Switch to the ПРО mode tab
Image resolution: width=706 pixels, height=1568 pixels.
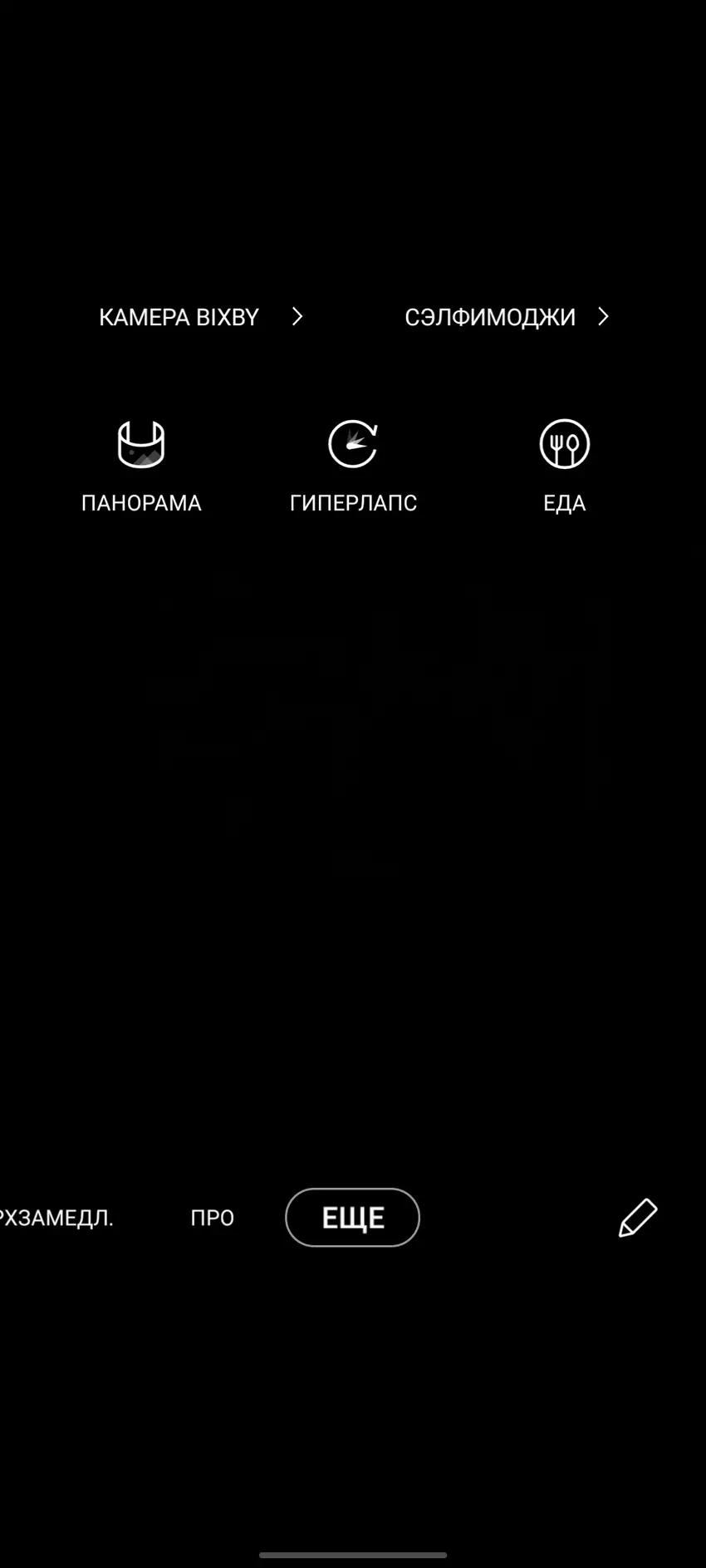pyautogui.click(x=213, y=1218)
